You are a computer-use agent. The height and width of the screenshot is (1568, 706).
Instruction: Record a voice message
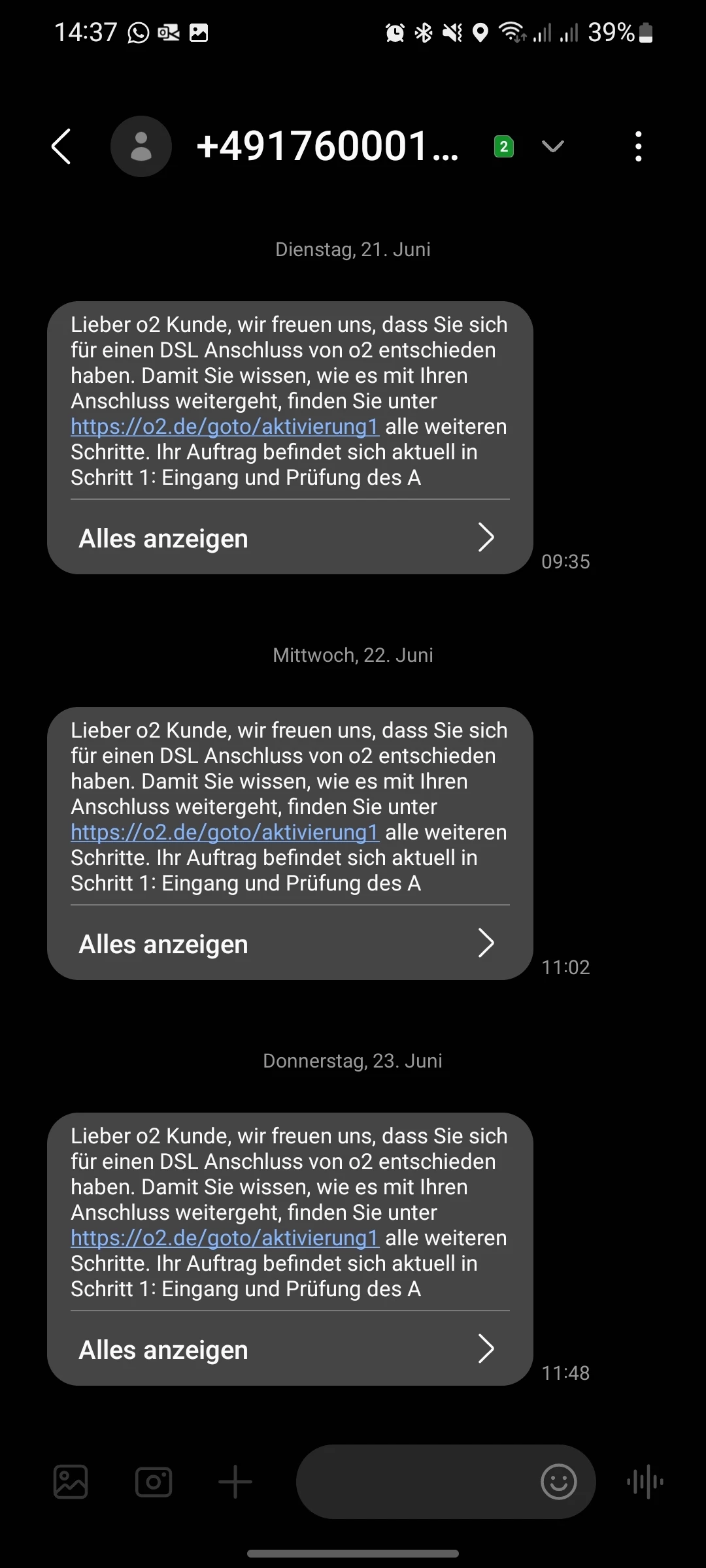[645, 1481]
